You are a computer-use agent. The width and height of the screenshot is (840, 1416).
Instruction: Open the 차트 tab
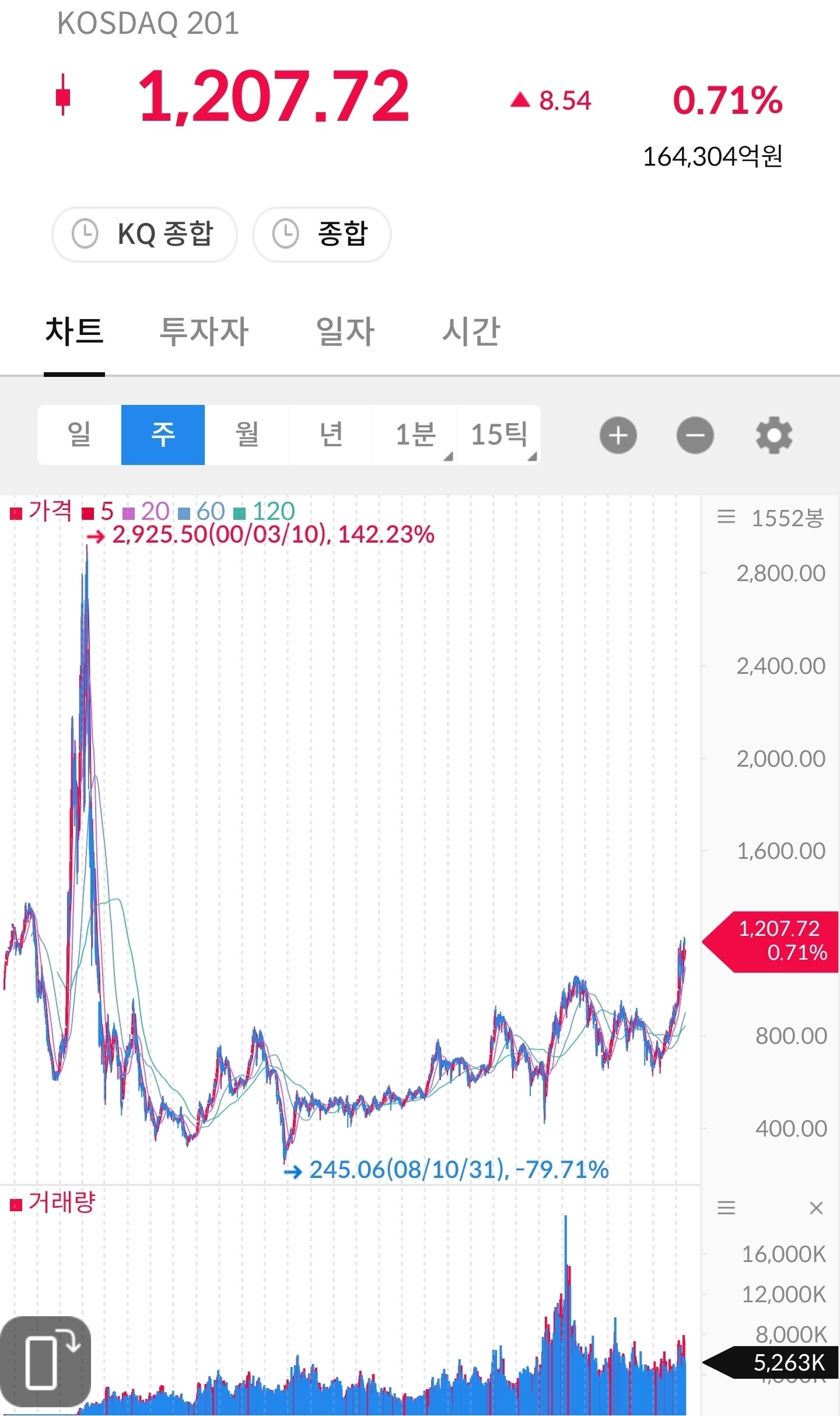click(x=74, y=331)
